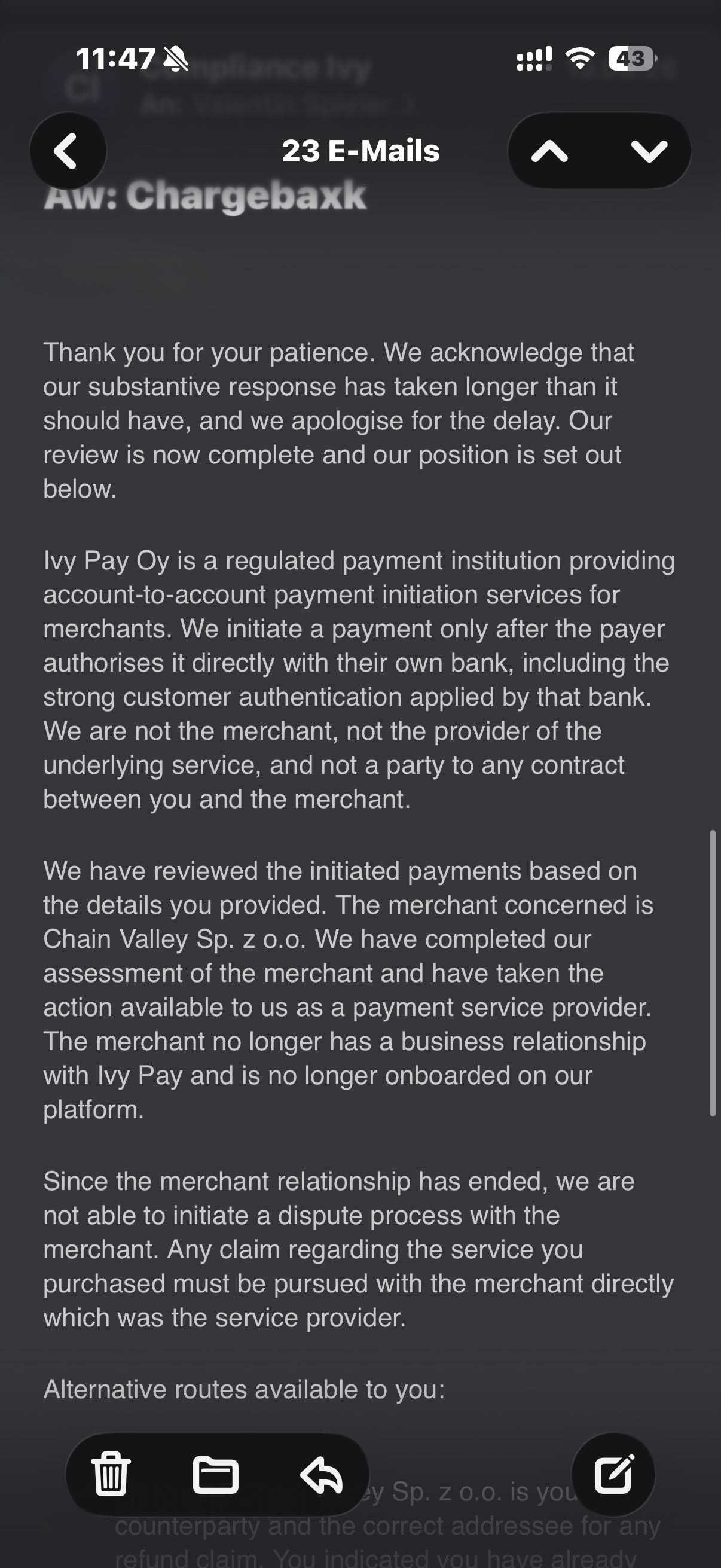The height and width of the screenshot is (1568, 721).
Task: Jump to the next email
Action: pyautogui.click(x=649, y=151)
